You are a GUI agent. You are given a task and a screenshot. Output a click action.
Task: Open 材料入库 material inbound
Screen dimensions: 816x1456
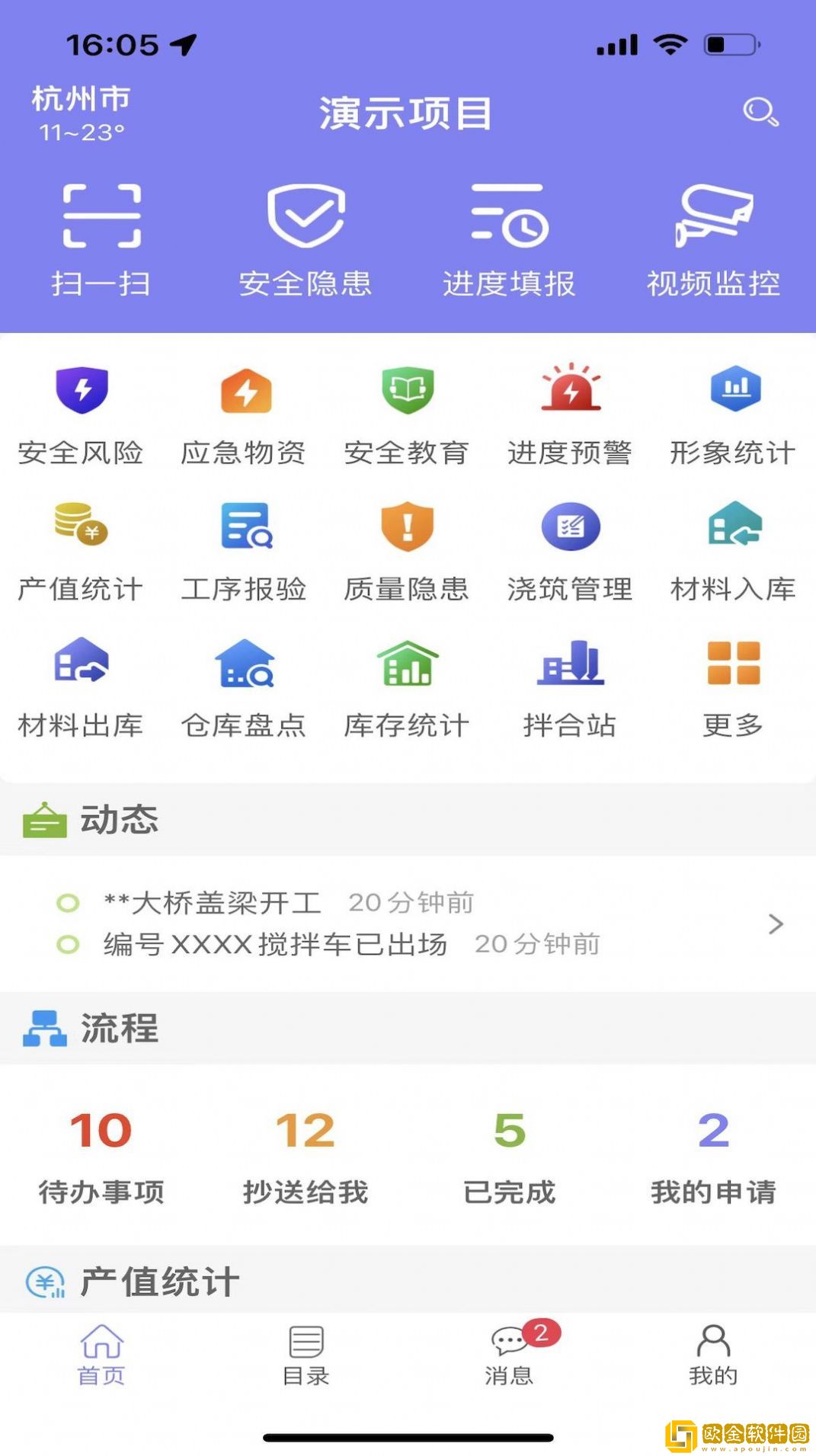732,549
